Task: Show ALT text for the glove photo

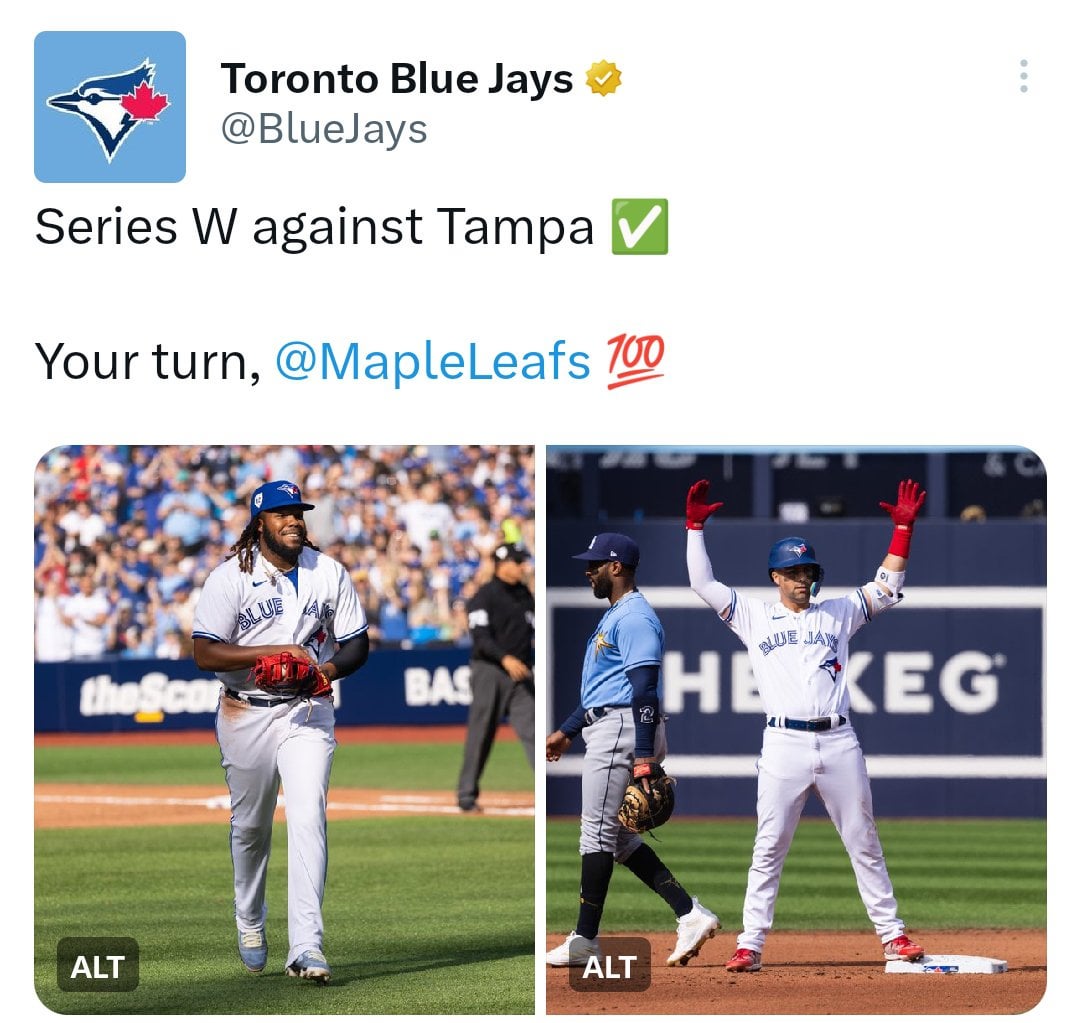Action: (x=97, y=964)
